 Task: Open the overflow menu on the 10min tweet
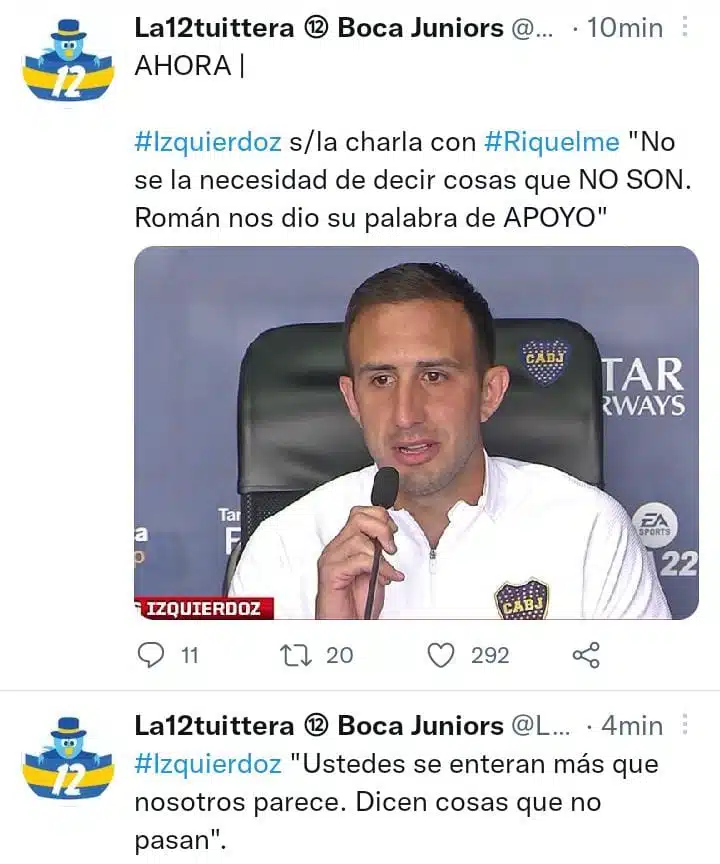(x=685, y=27)
